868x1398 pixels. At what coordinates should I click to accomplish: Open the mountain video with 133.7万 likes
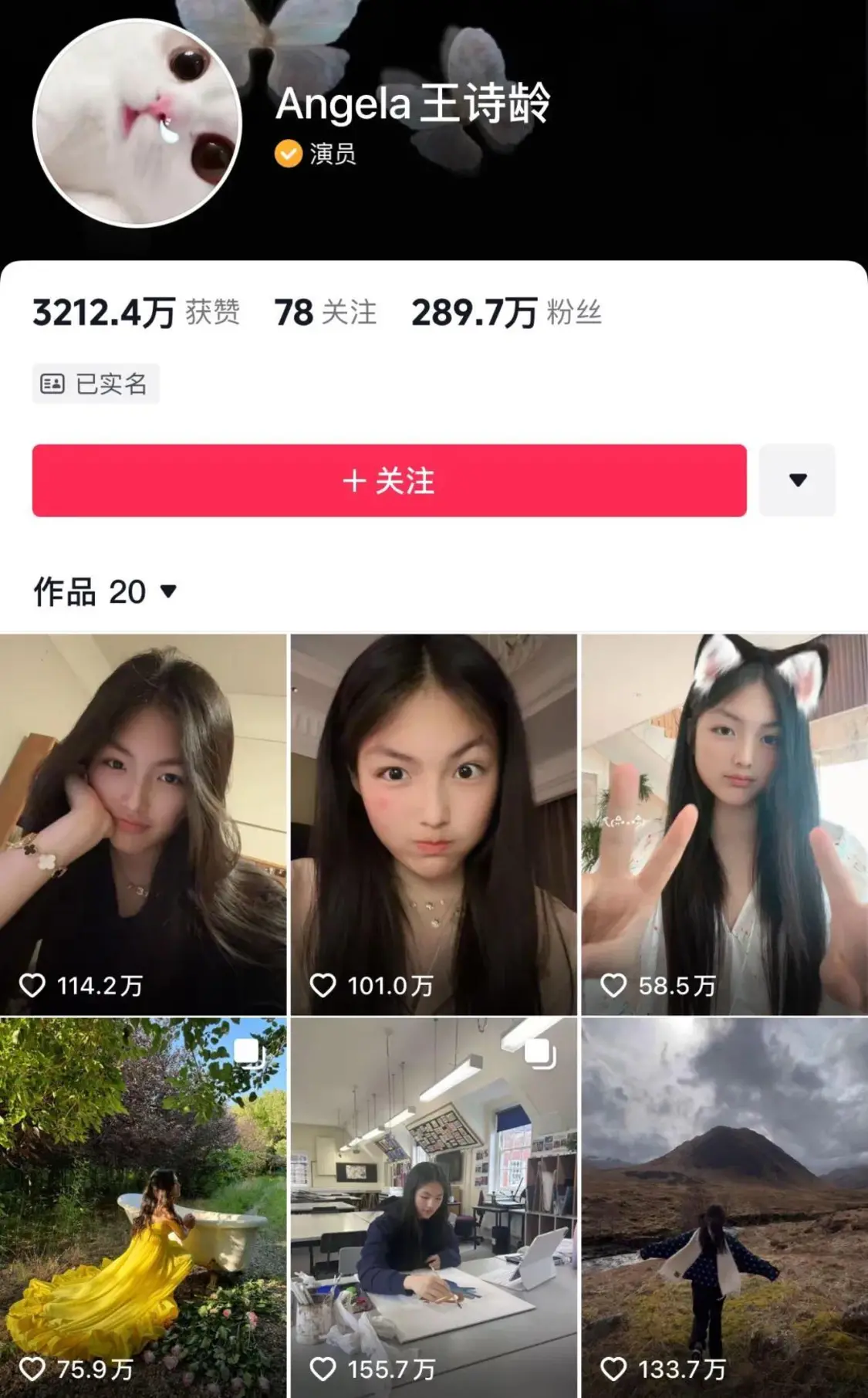point(724,1207)
